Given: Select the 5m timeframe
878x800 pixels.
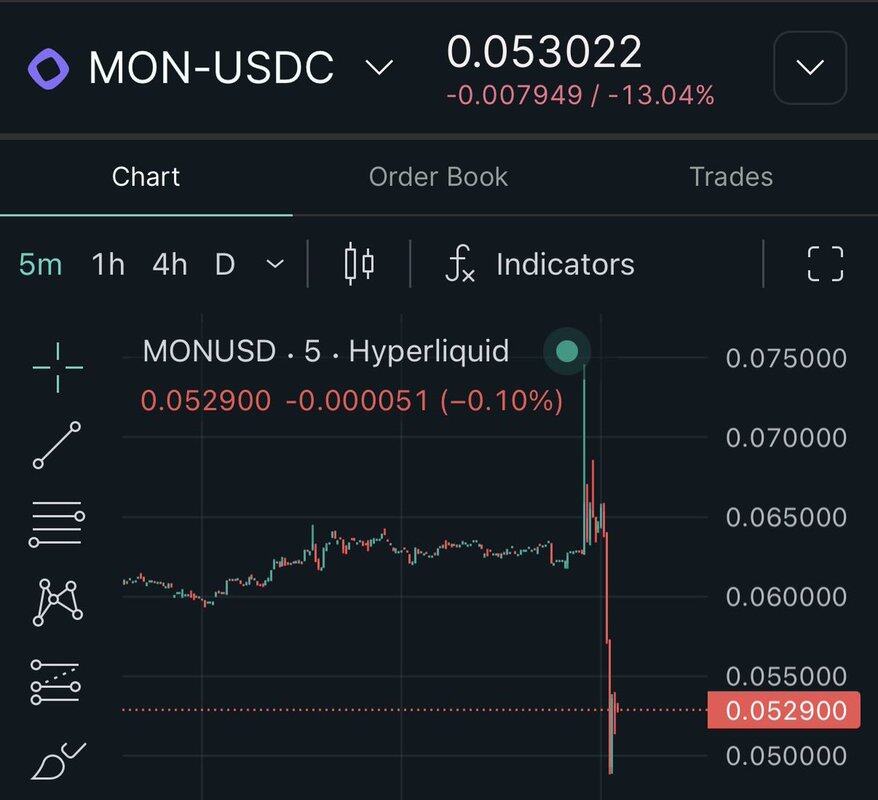Looking at the screenshot, I should [41, 264].
